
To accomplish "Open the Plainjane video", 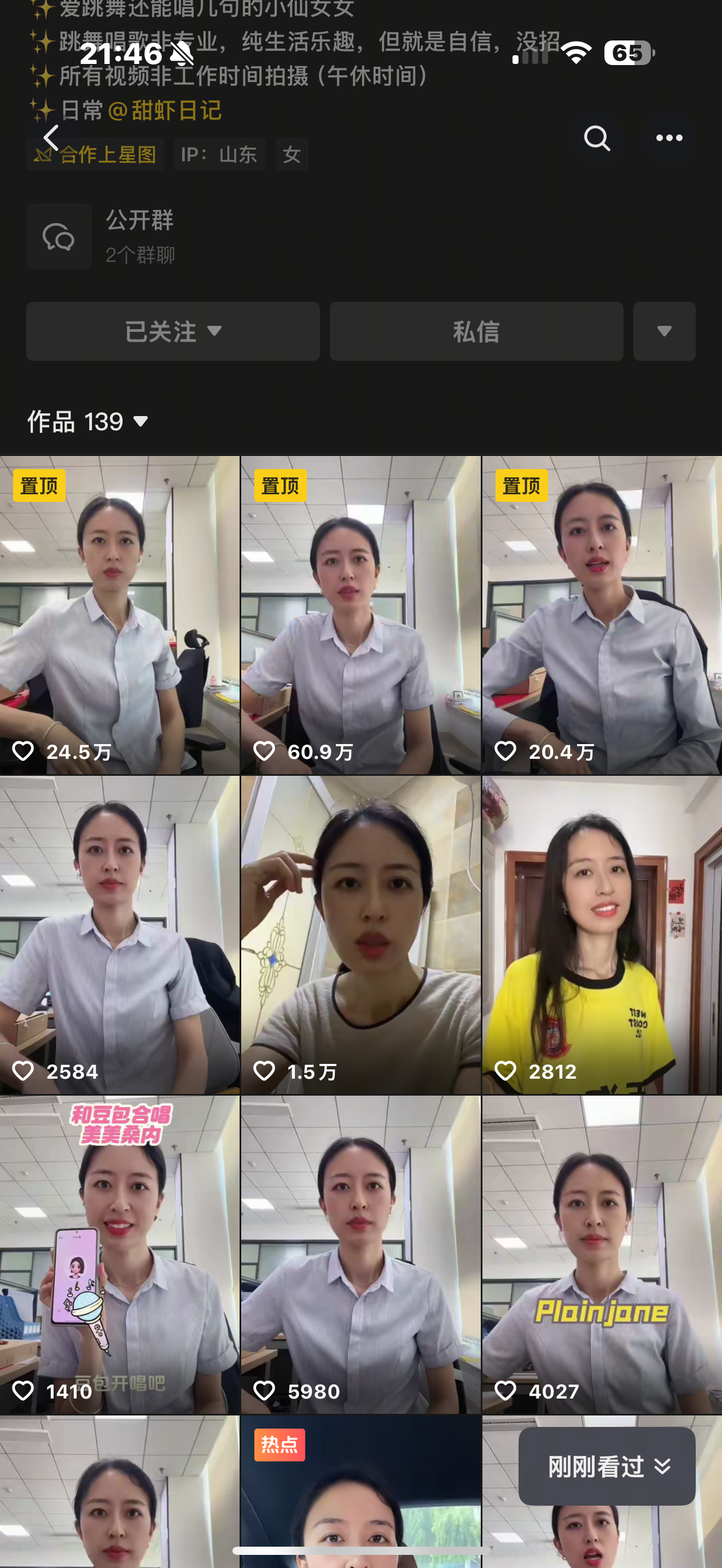I will (x=602, y=1255).
